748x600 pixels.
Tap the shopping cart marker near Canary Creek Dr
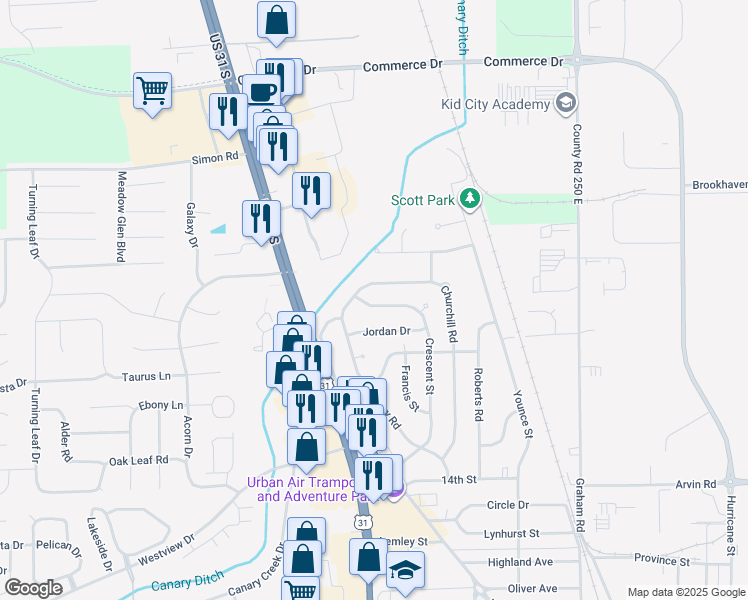click(301, 590)
